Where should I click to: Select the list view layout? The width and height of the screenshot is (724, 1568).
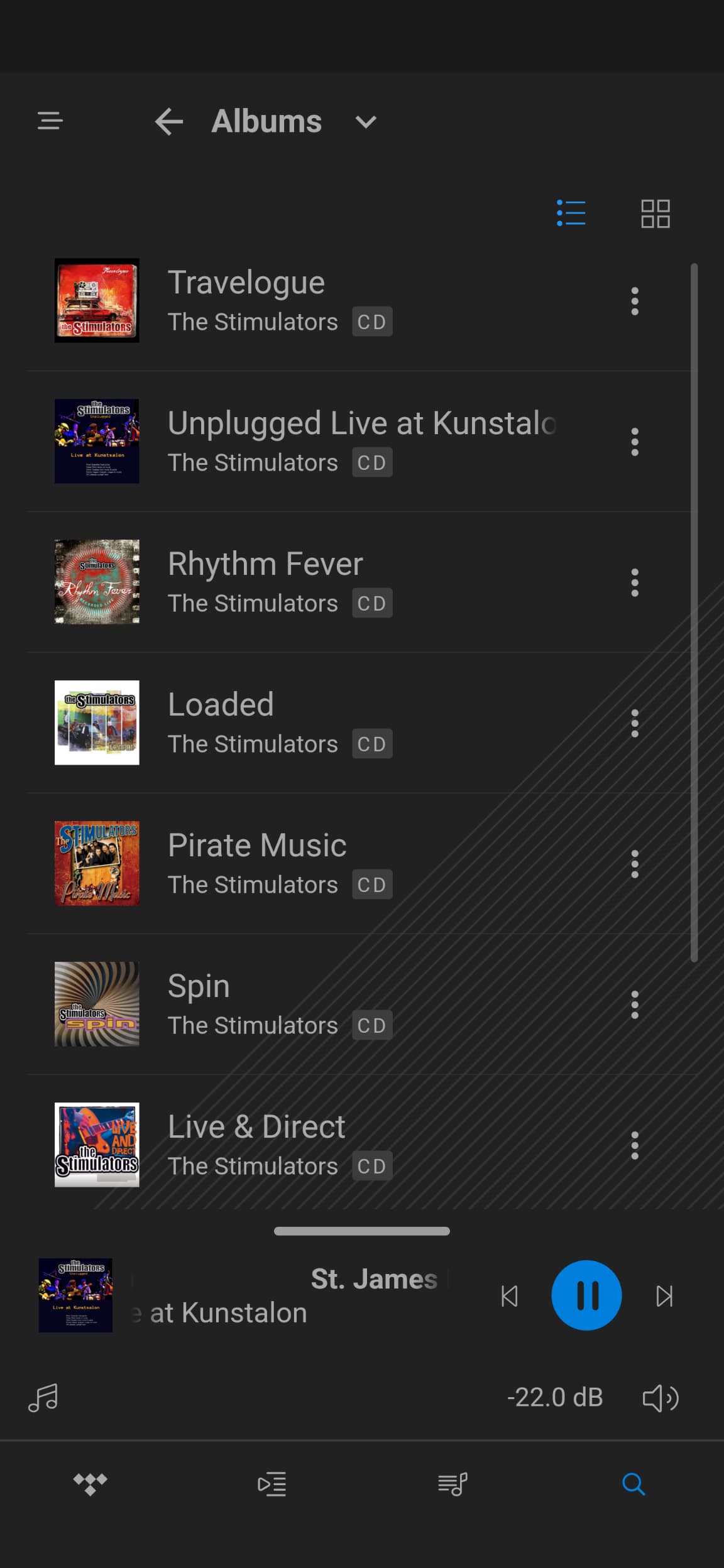[571, 214]
